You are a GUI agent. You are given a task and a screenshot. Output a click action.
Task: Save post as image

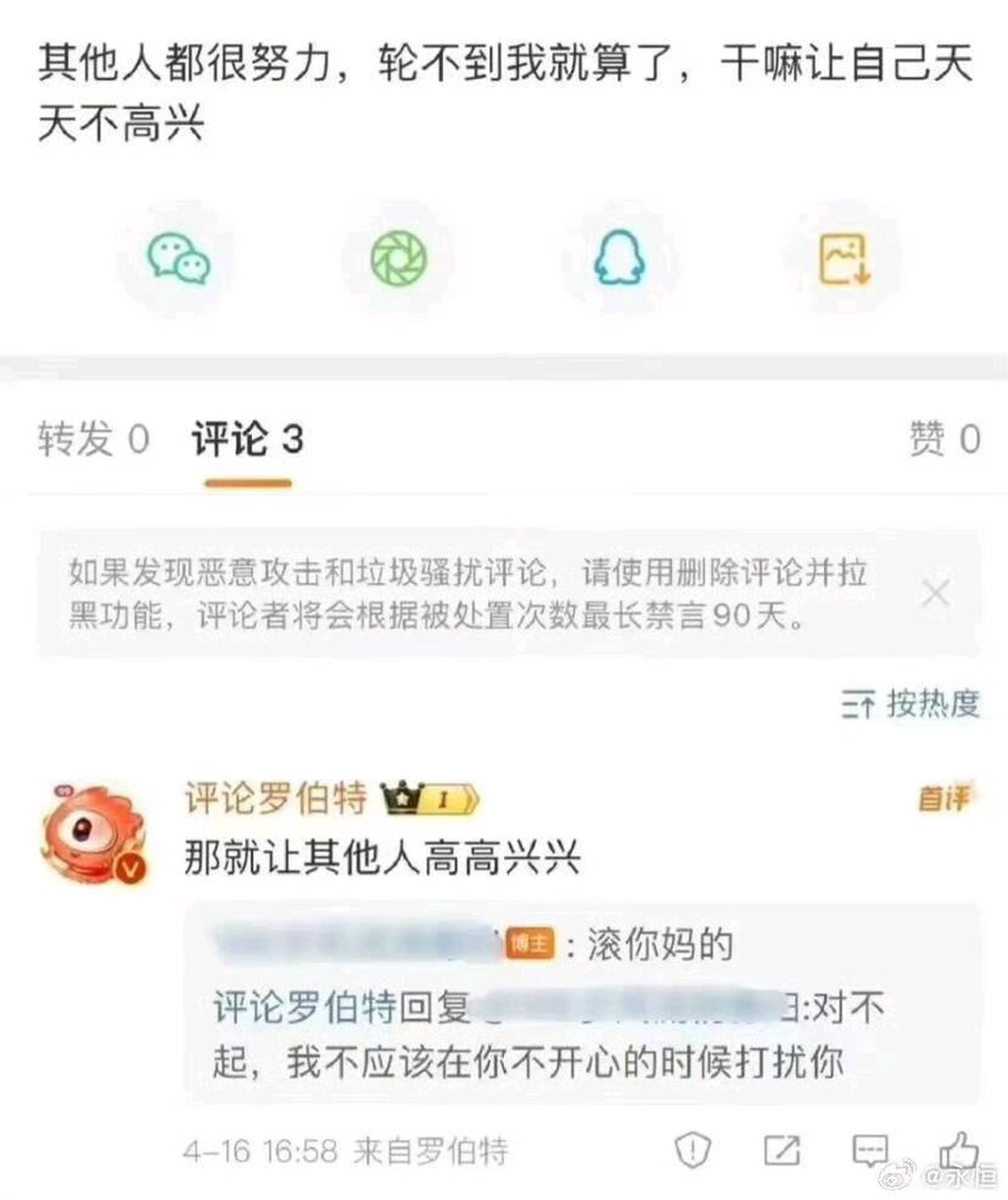[846, 259]
